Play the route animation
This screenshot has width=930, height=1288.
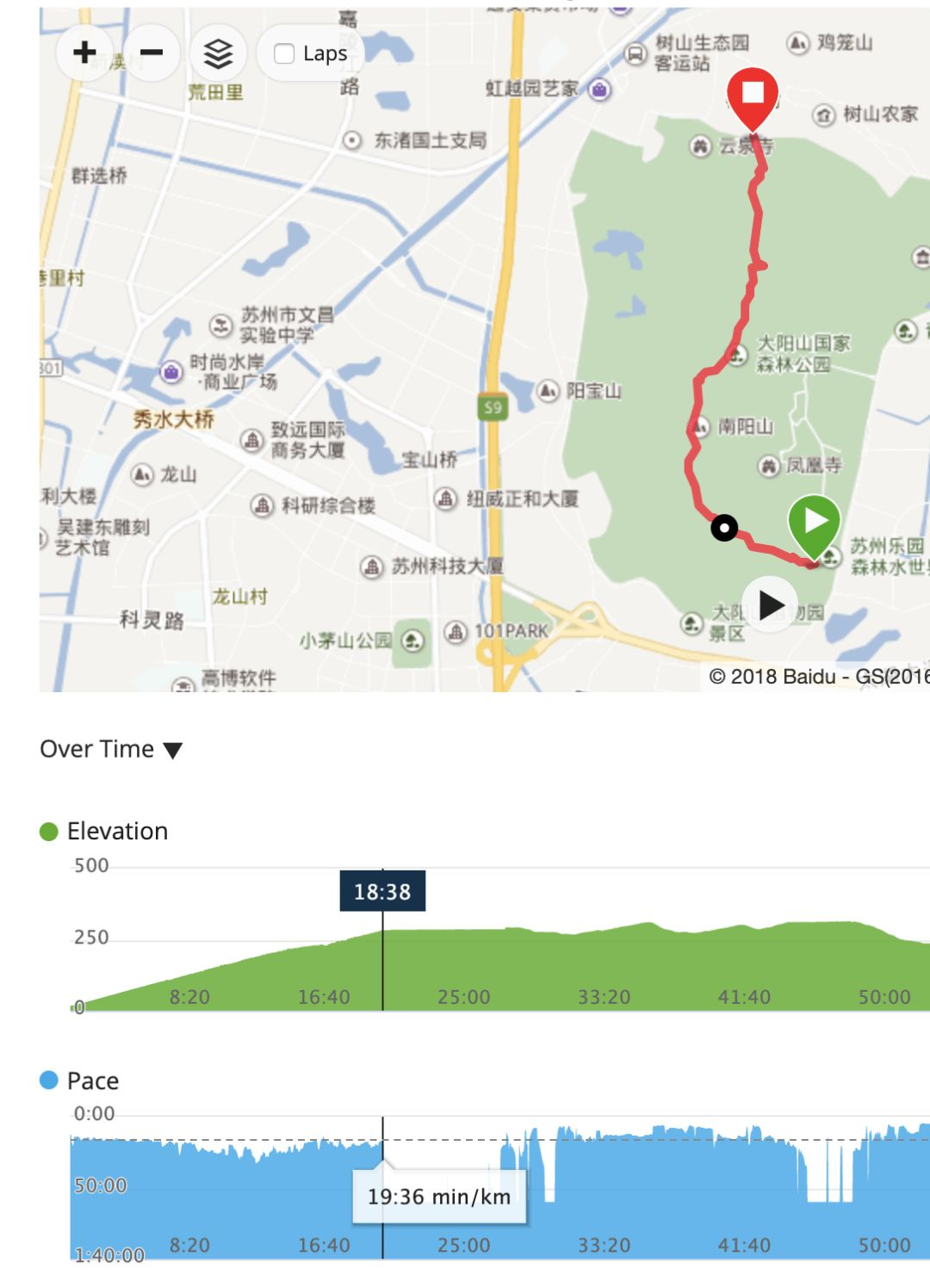[x=770, y=605]
